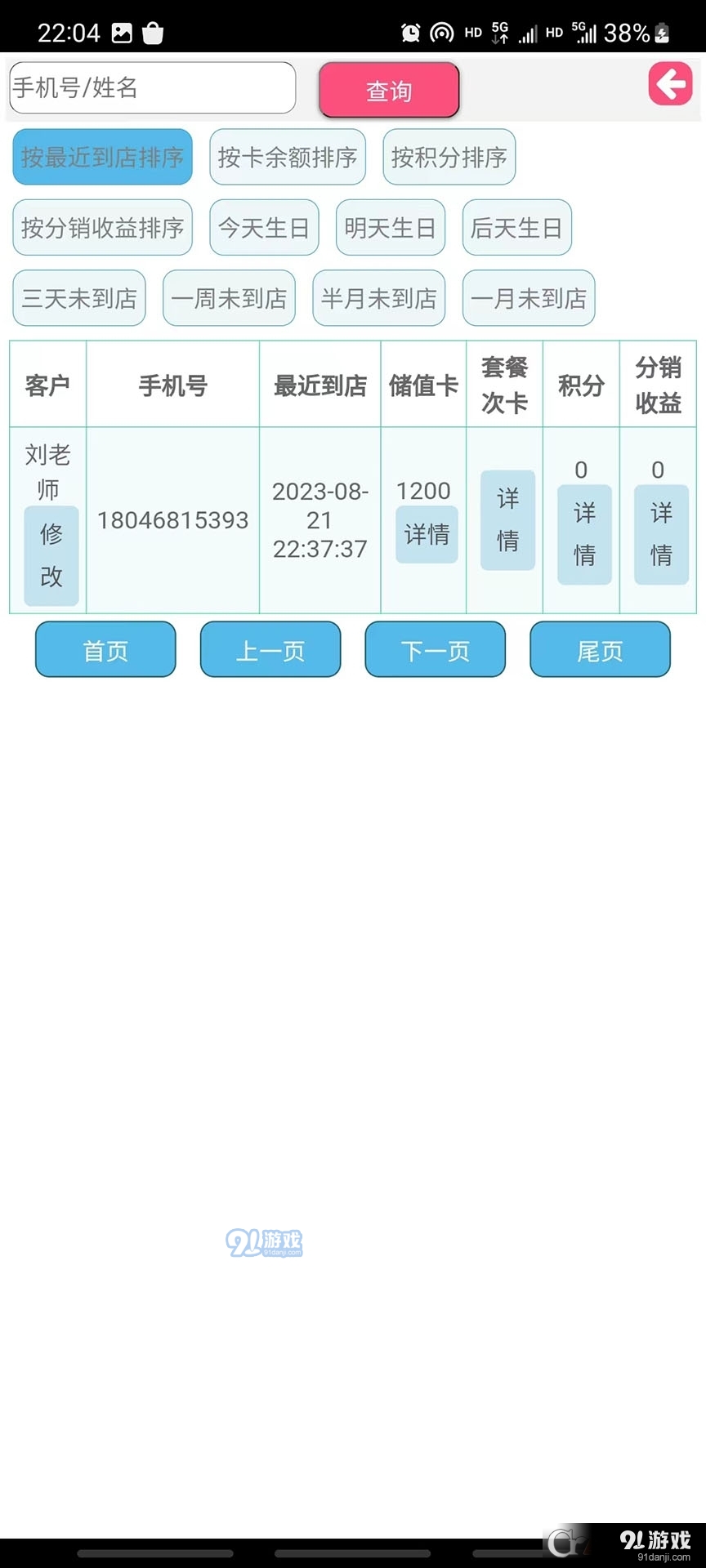The image size is (706, 1568).
Task: Tap the 91游戏 logo watermark
Action: [266, 1240]
